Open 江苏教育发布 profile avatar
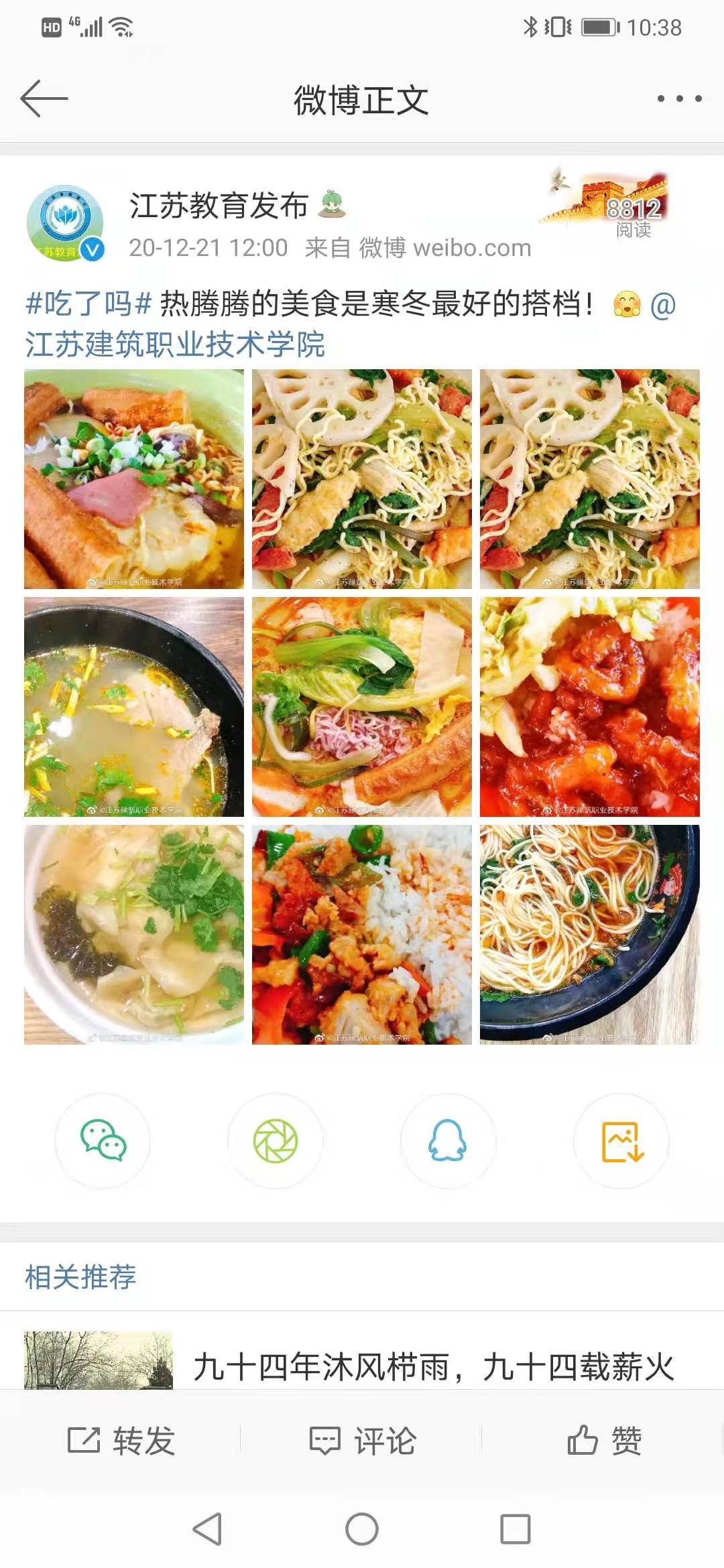Image resolution: width=724 pixels, height=1568 pixels. (64, 223)
